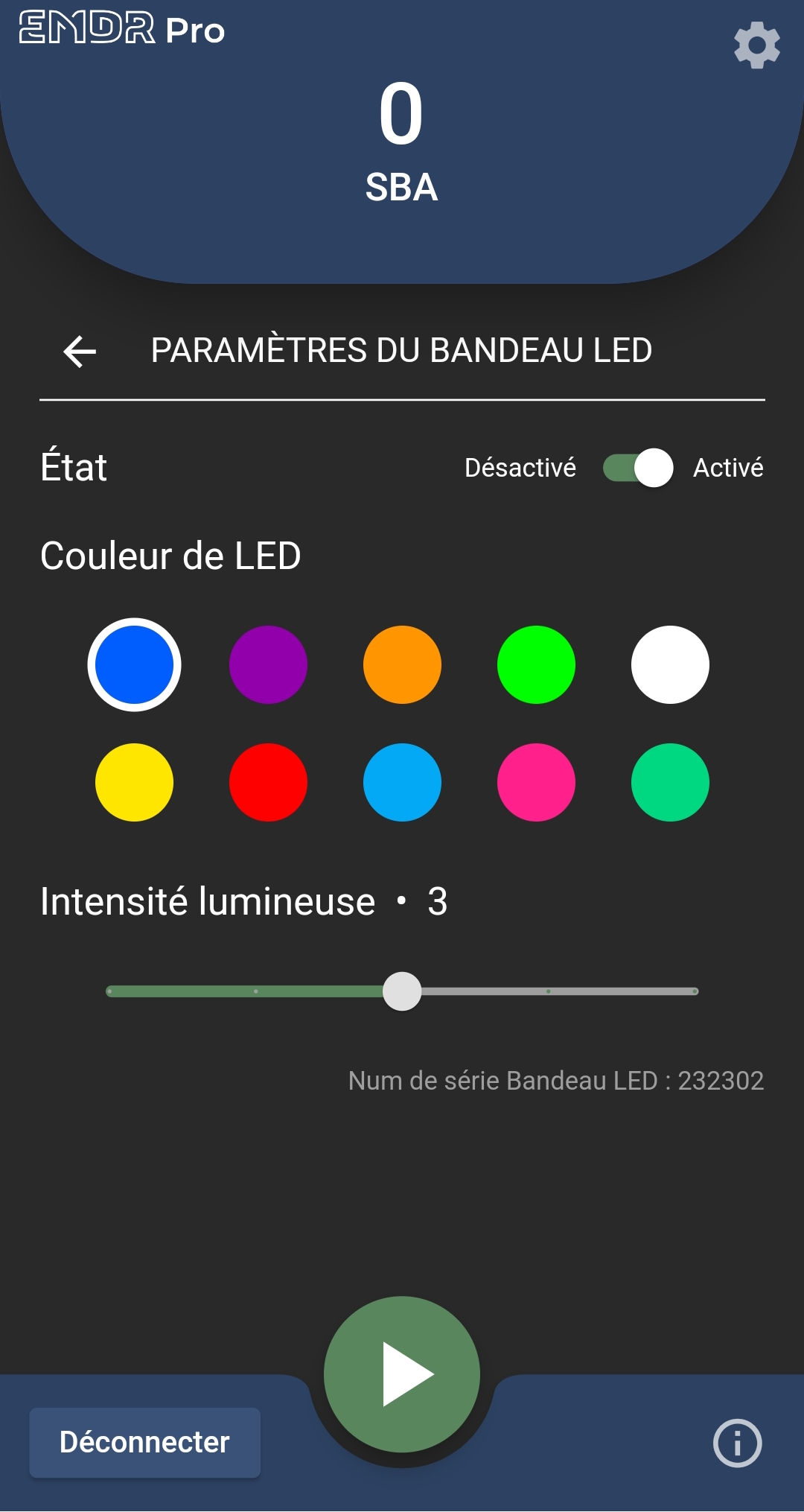
Task: Select the pink LED color
Action: tap(536, 782)
